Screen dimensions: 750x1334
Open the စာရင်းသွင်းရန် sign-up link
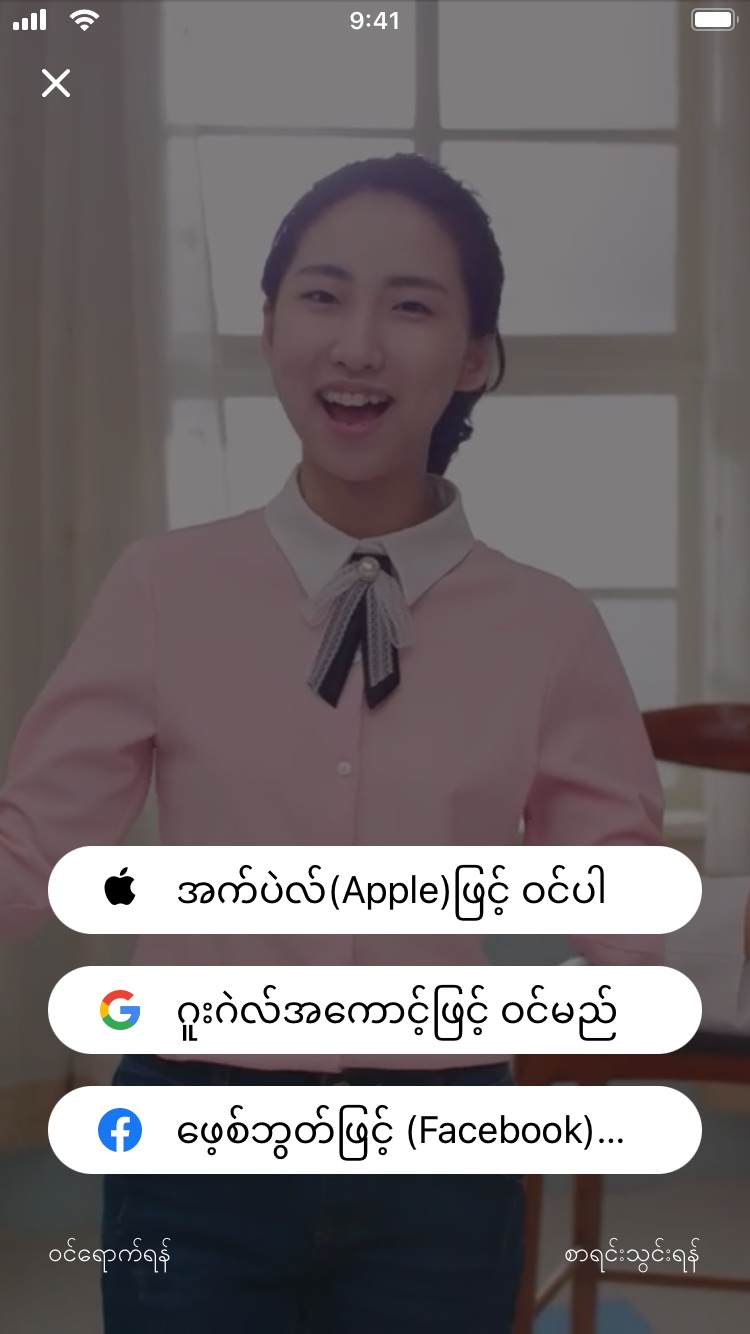[631, 1254]
